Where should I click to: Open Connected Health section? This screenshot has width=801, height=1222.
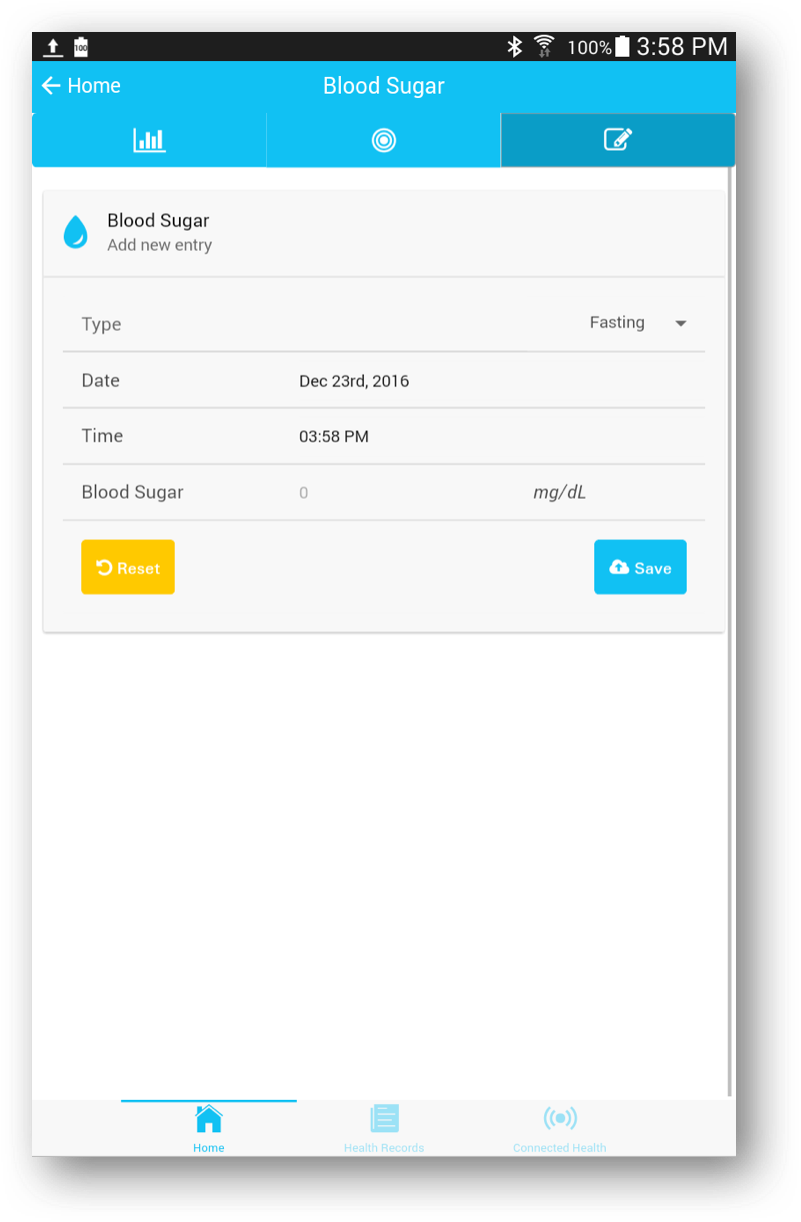pos(560,1128)
